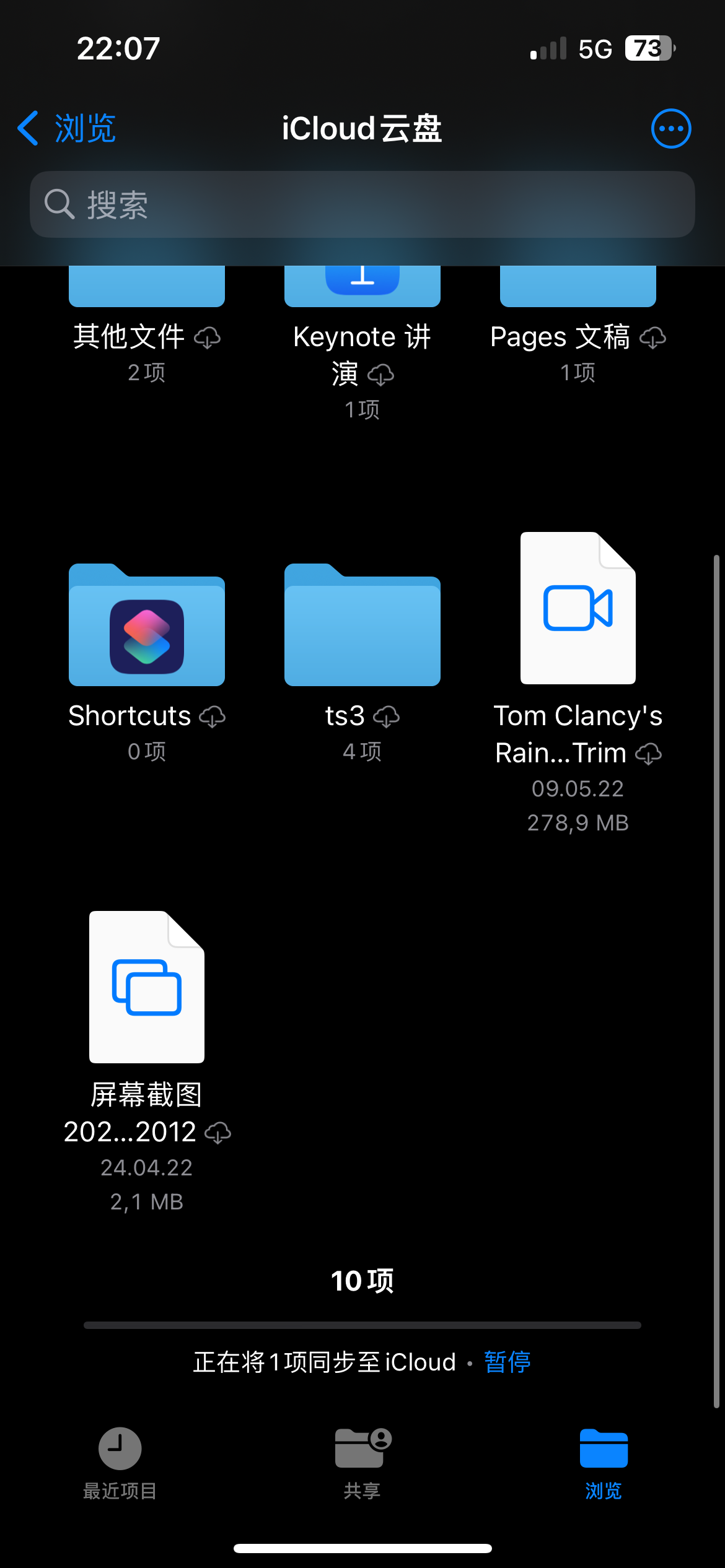Tap the 搜索 search field
The height and width of the screenshot is (1568, 725).
click(x=362, y=204)
